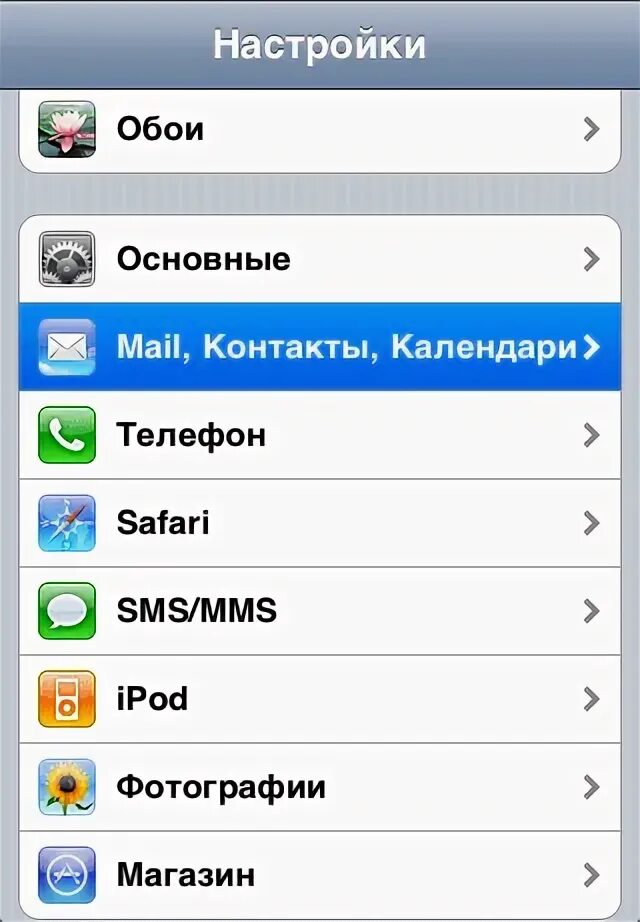
Task: Open SMS/MMS settings
Action: [x=320, y=611]
